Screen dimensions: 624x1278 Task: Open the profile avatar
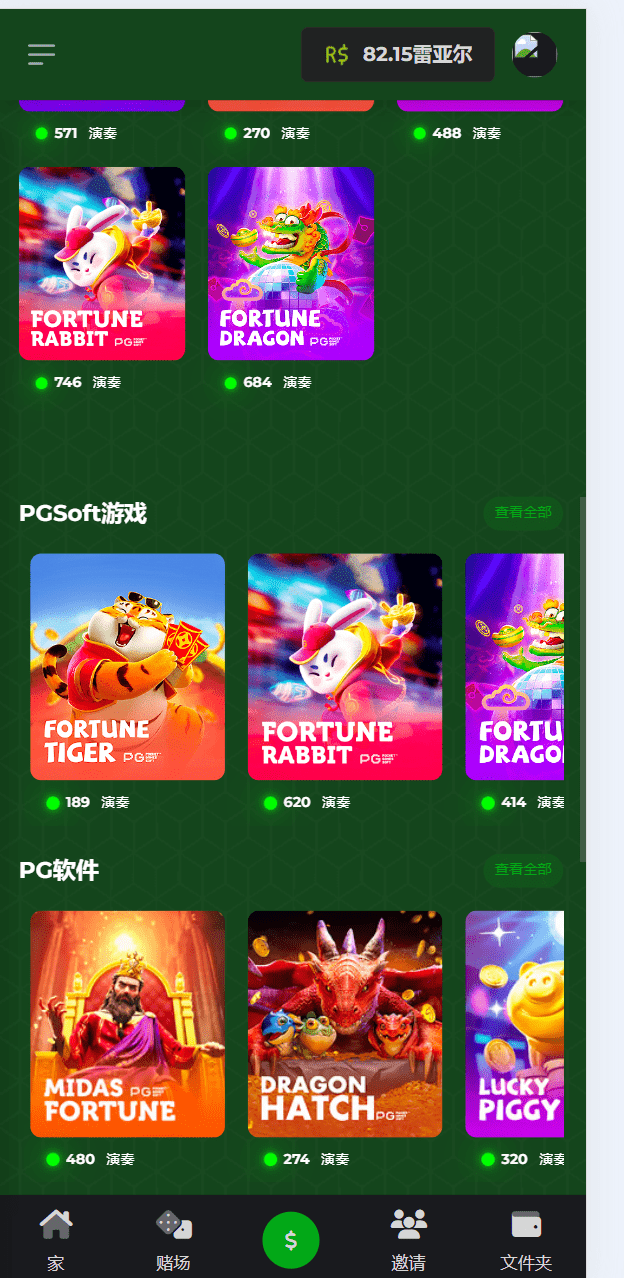(x=535, y=54)
